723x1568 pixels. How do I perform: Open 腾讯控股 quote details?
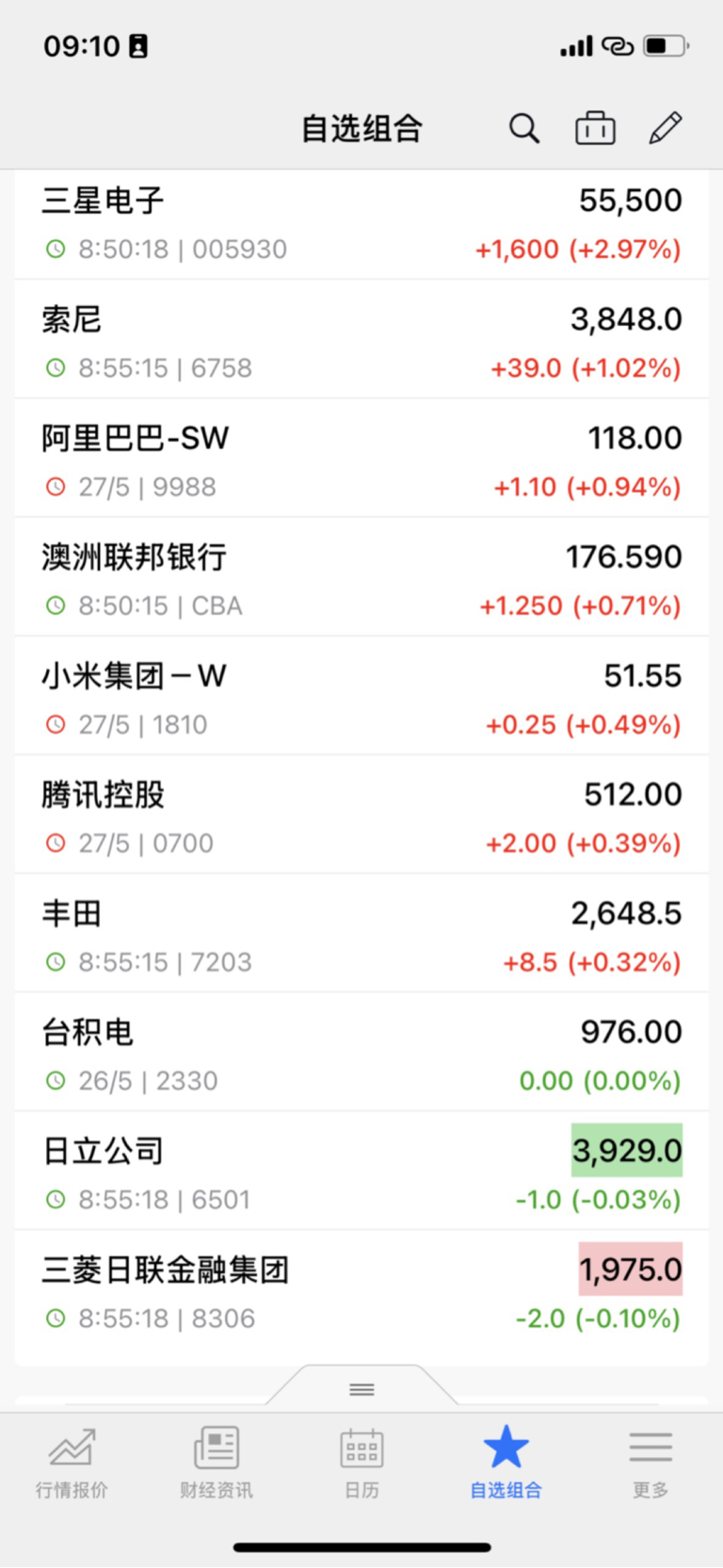pos(361,814)
